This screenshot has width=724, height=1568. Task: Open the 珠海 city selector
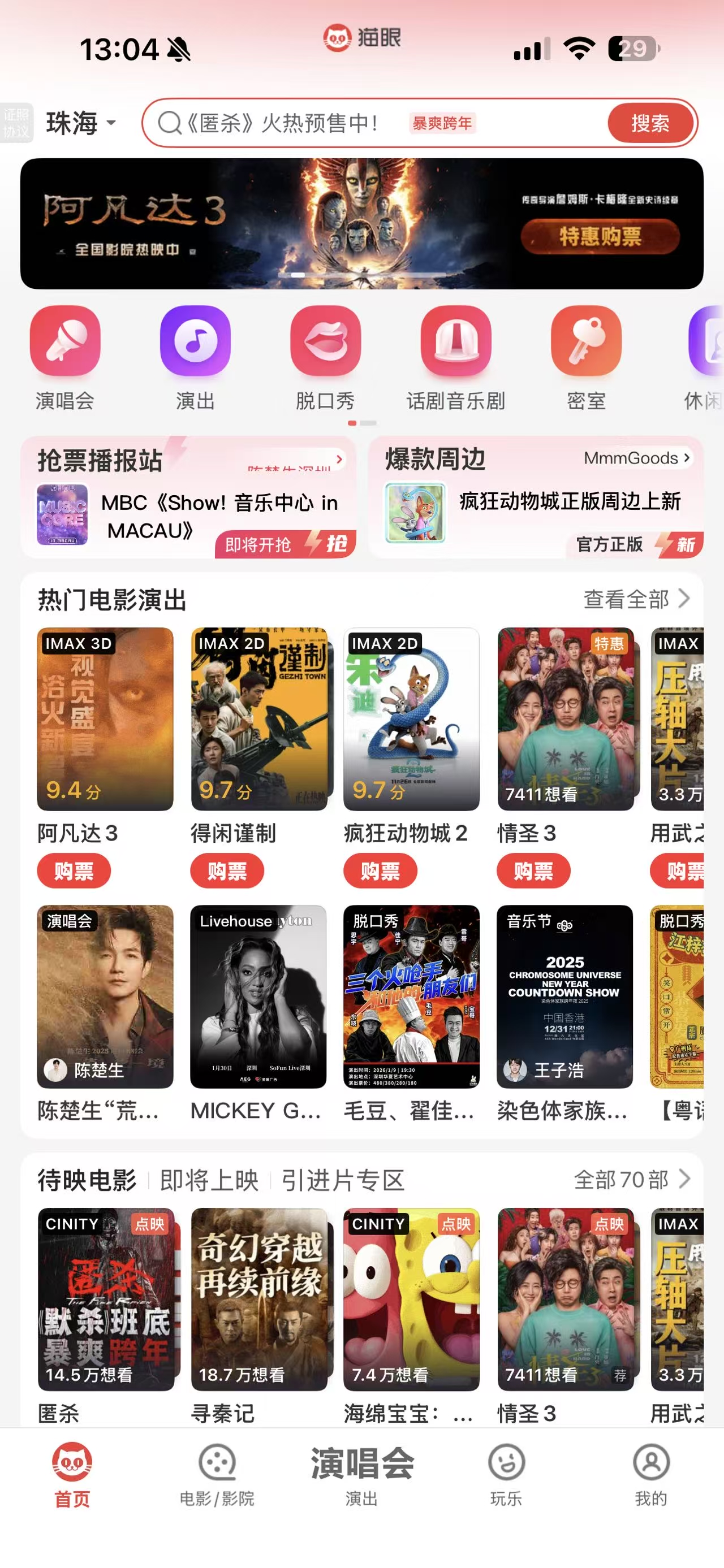(80, 124)
